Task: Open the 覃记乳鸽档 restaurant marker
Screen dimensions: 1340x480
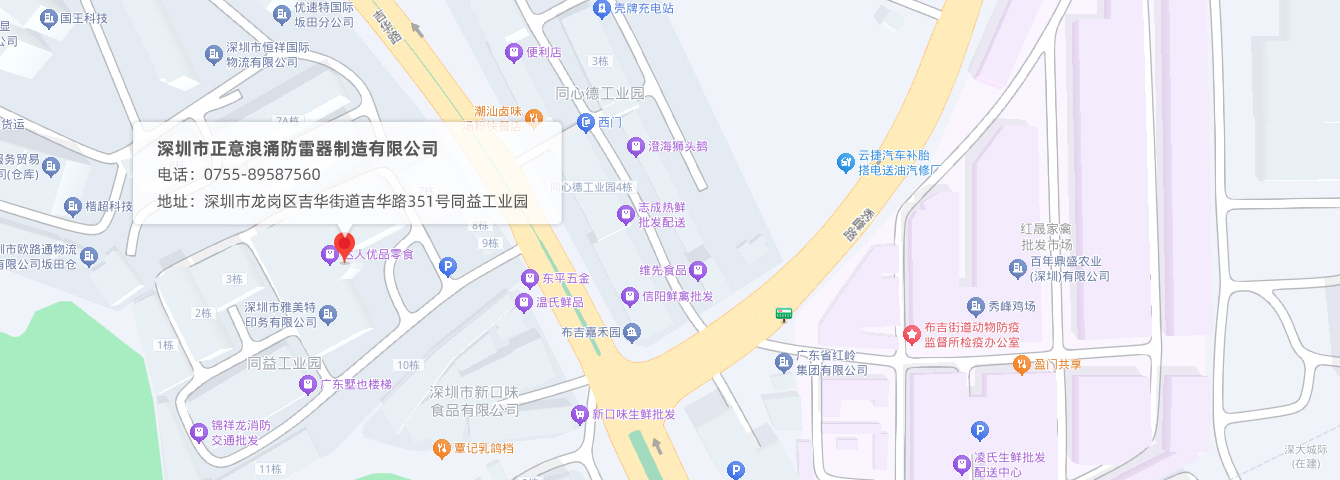Action: tap(441, 448)
